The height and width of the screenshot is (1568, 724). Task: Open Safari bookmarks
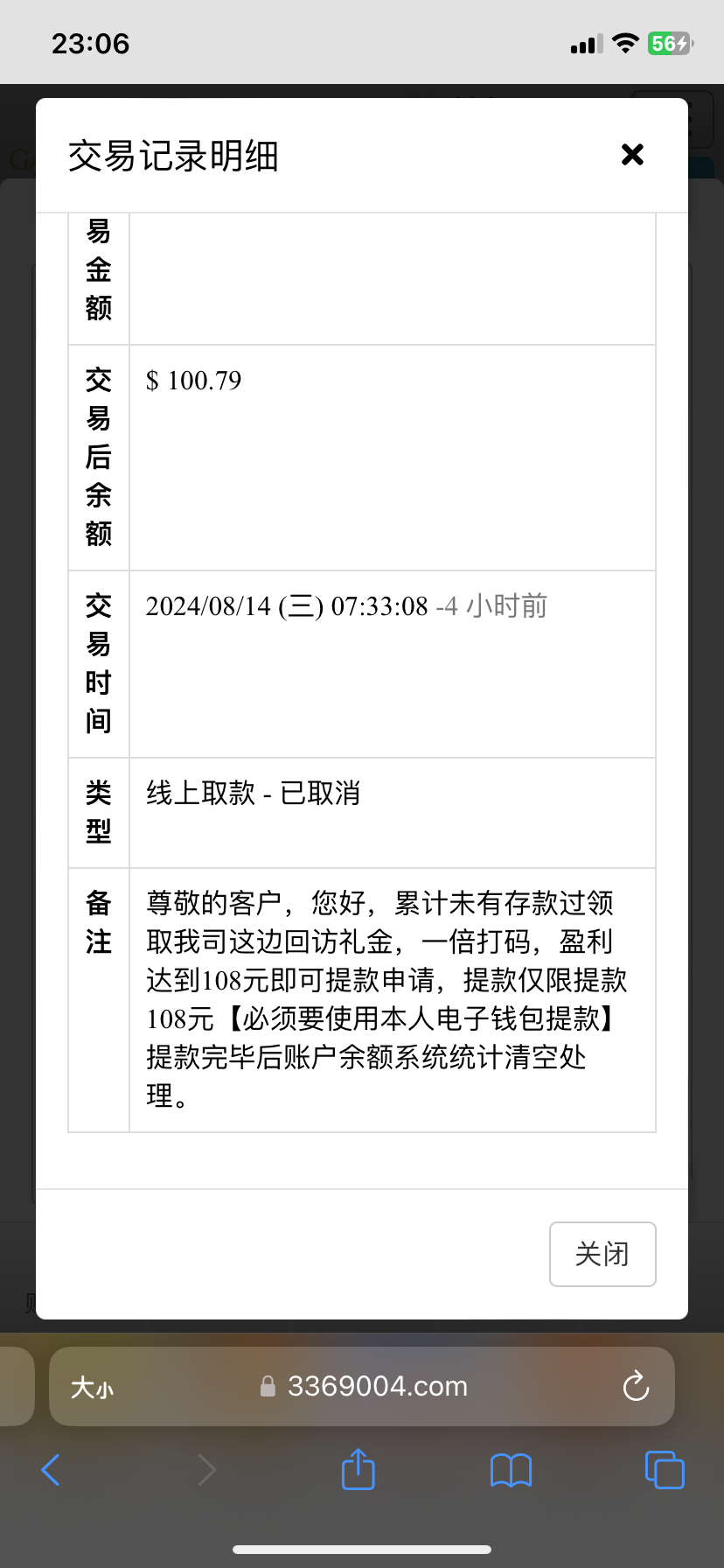click(512, 1470)
